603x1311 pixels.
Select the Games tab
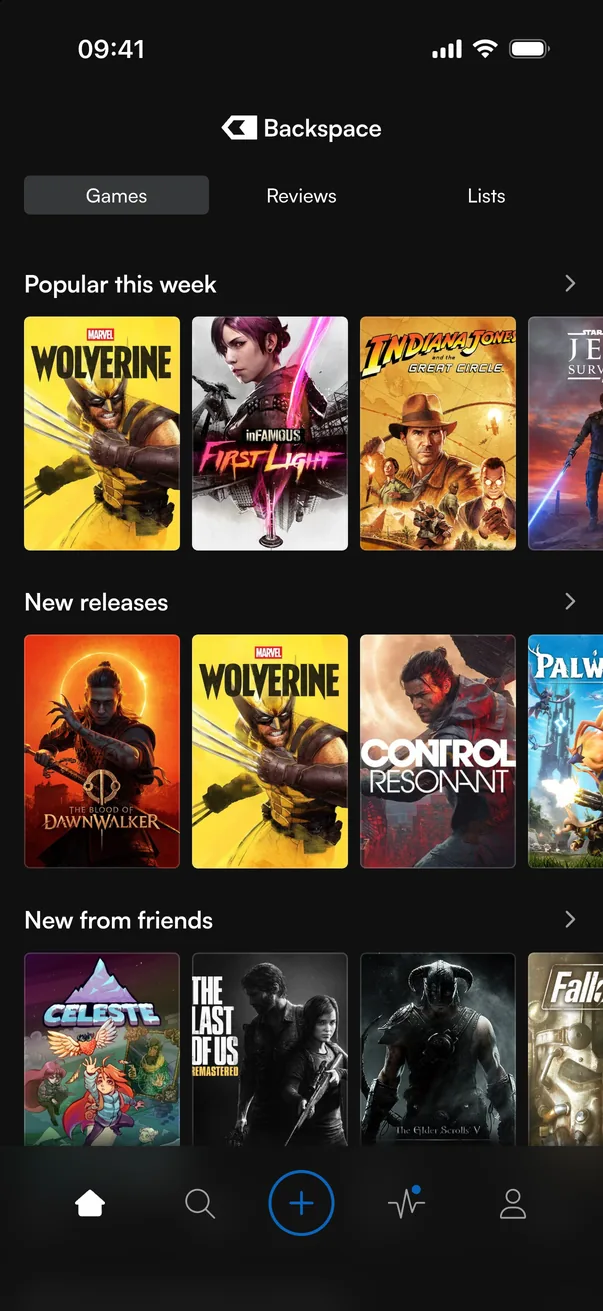tap(116, 196)
